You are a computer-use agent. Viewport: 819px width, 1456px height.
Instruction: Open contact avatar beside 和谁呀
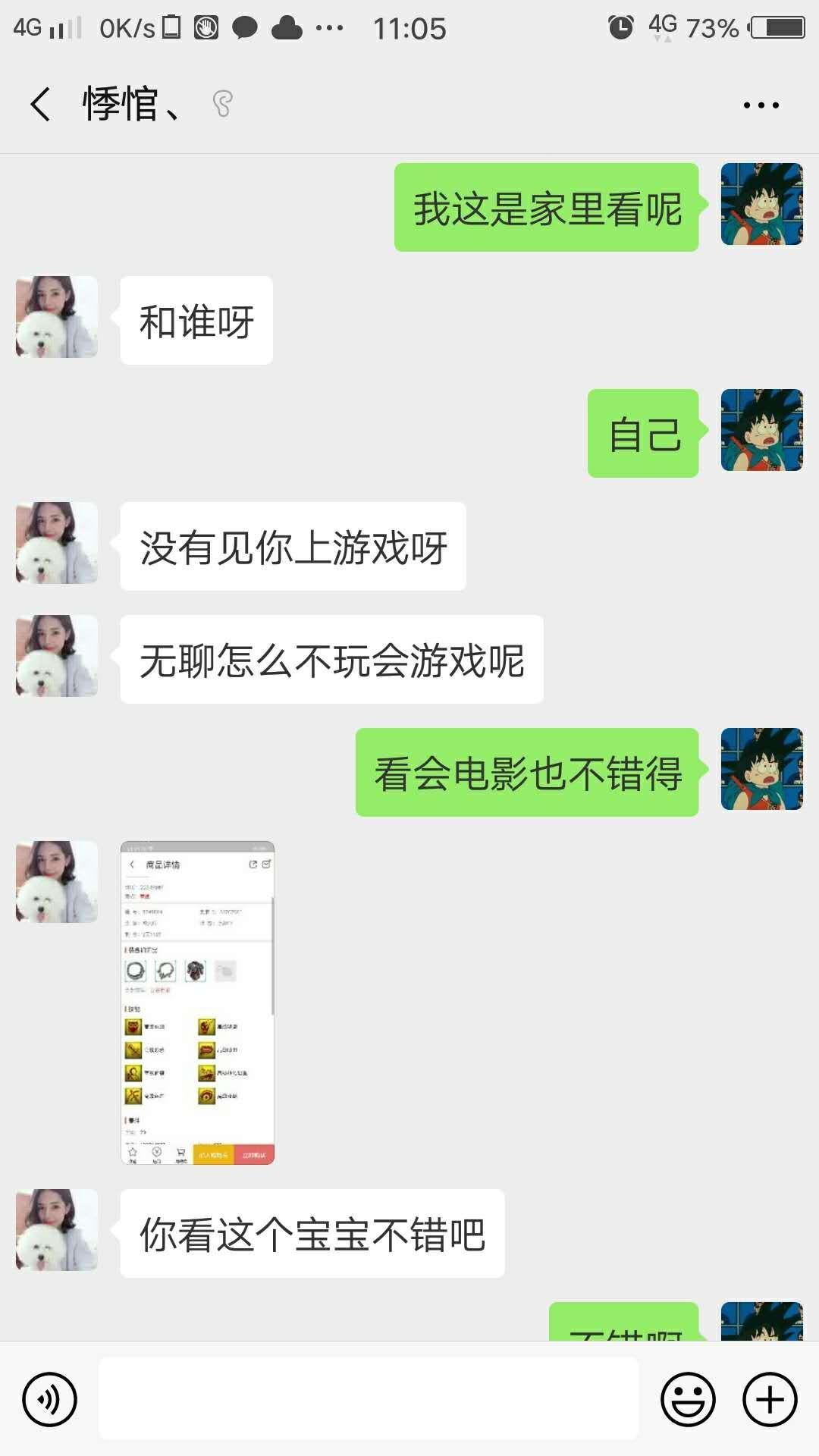click(57, 317)
